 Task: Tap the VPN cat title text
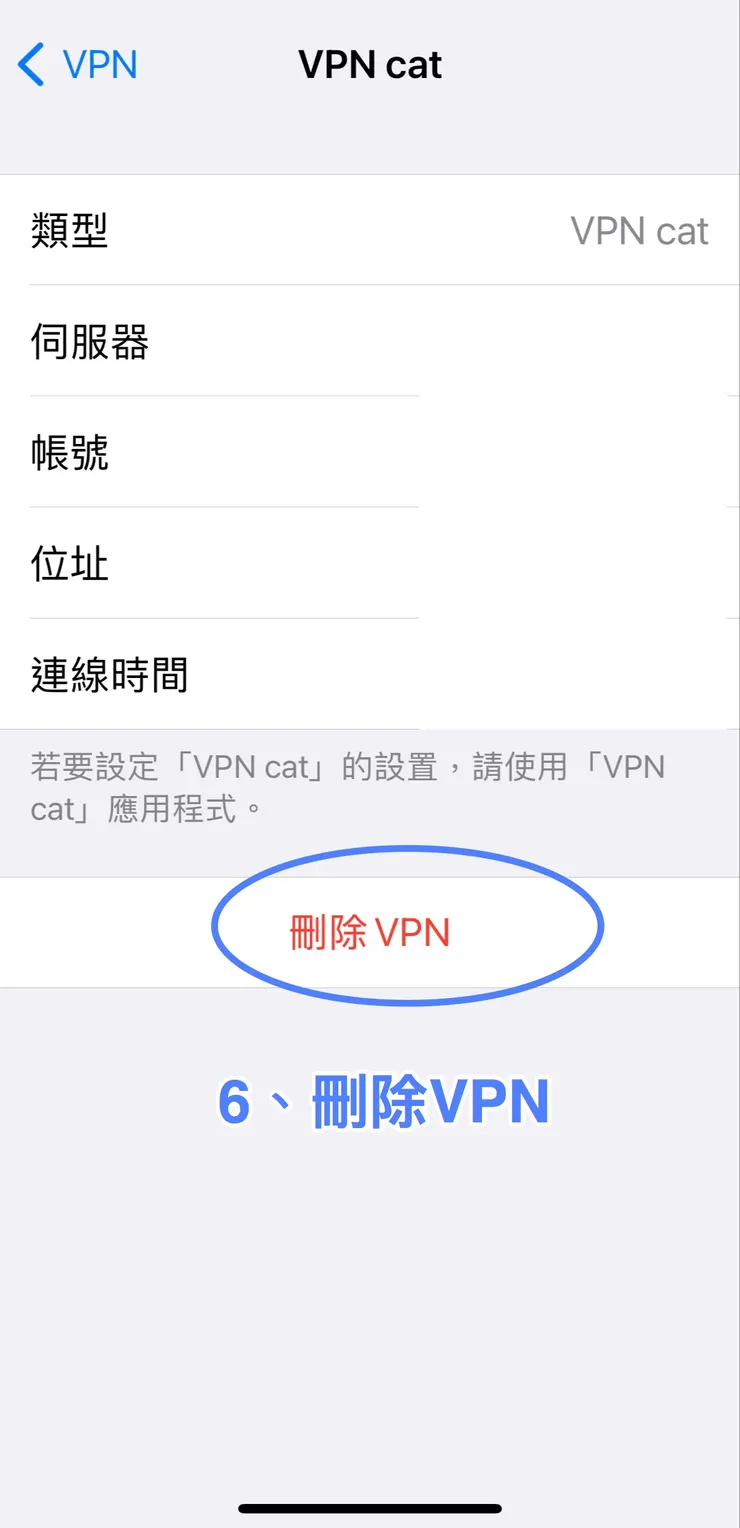point(370,64)
